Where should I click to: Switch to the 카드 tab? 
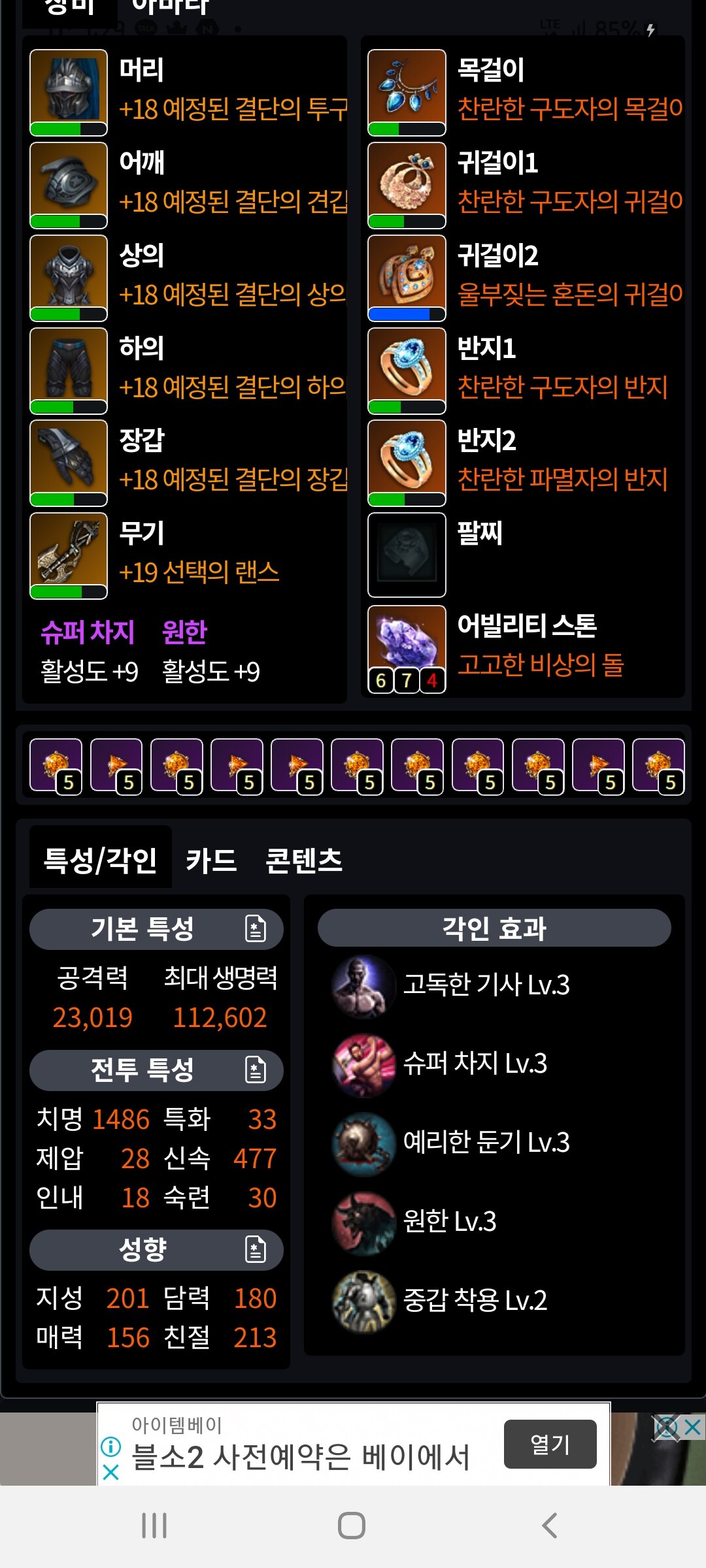coord(210,860)
